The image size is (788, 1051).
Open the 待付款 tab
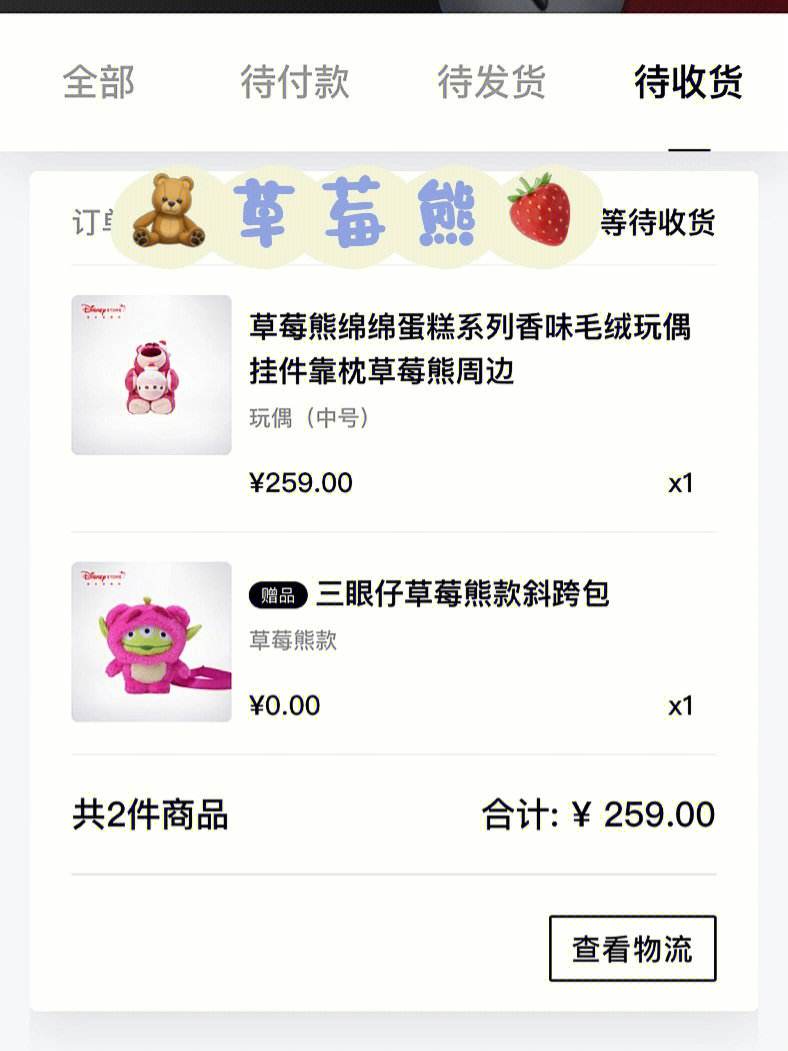pos(294,82)
